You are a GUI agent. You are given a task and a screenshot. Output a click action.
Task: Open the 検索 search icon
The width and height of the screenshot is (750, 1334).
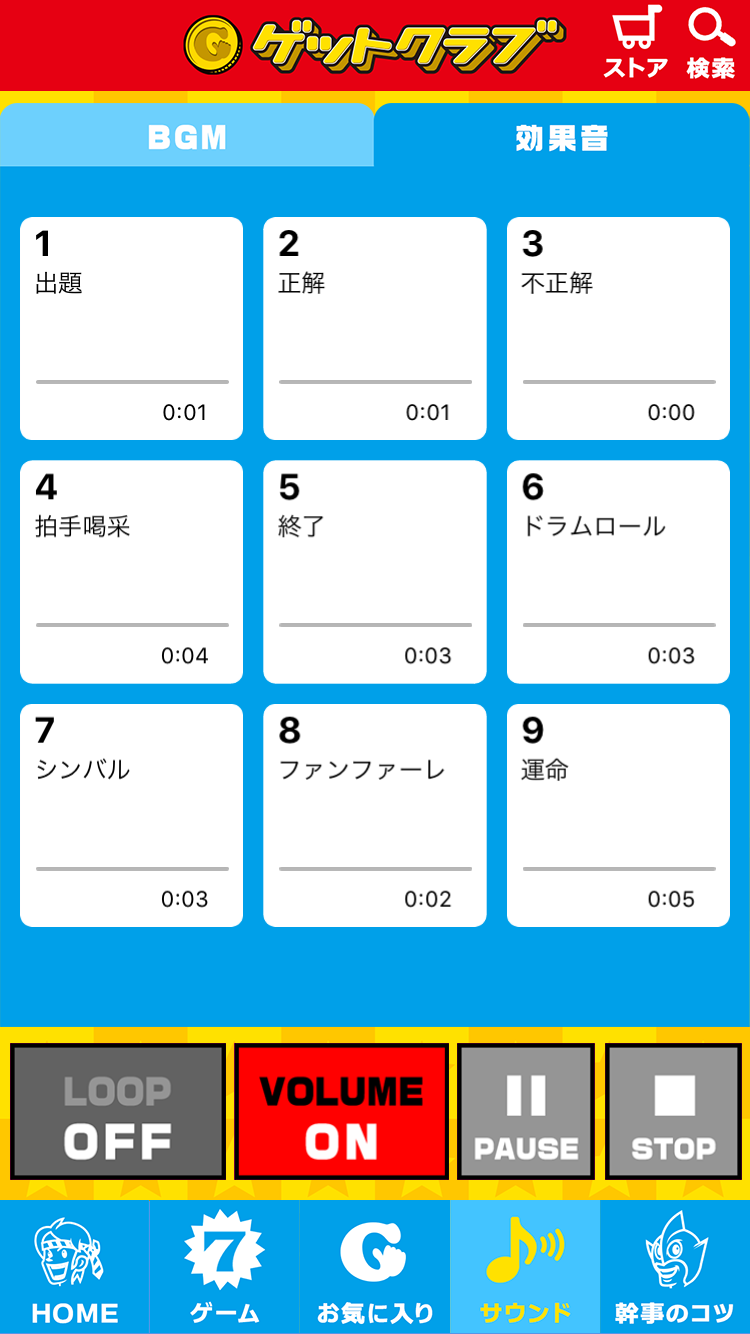[711, 43]
